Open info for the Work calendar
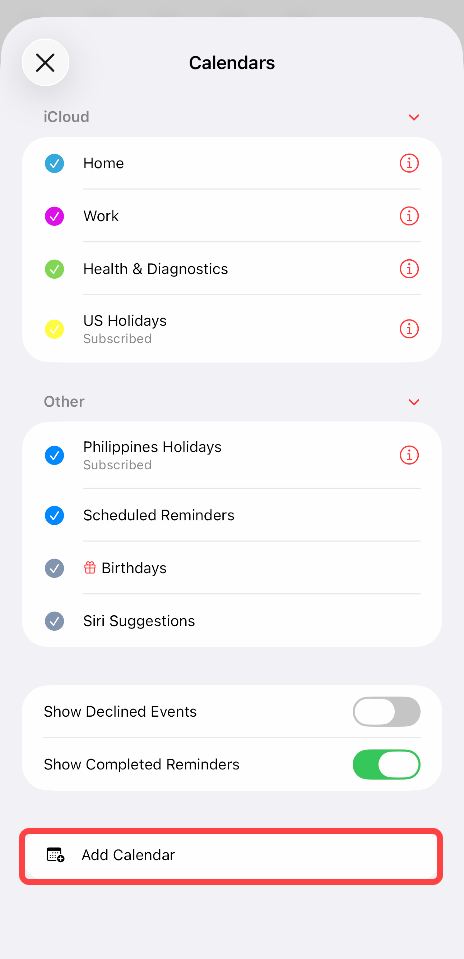The image size is (464, 959). point(409,216)
